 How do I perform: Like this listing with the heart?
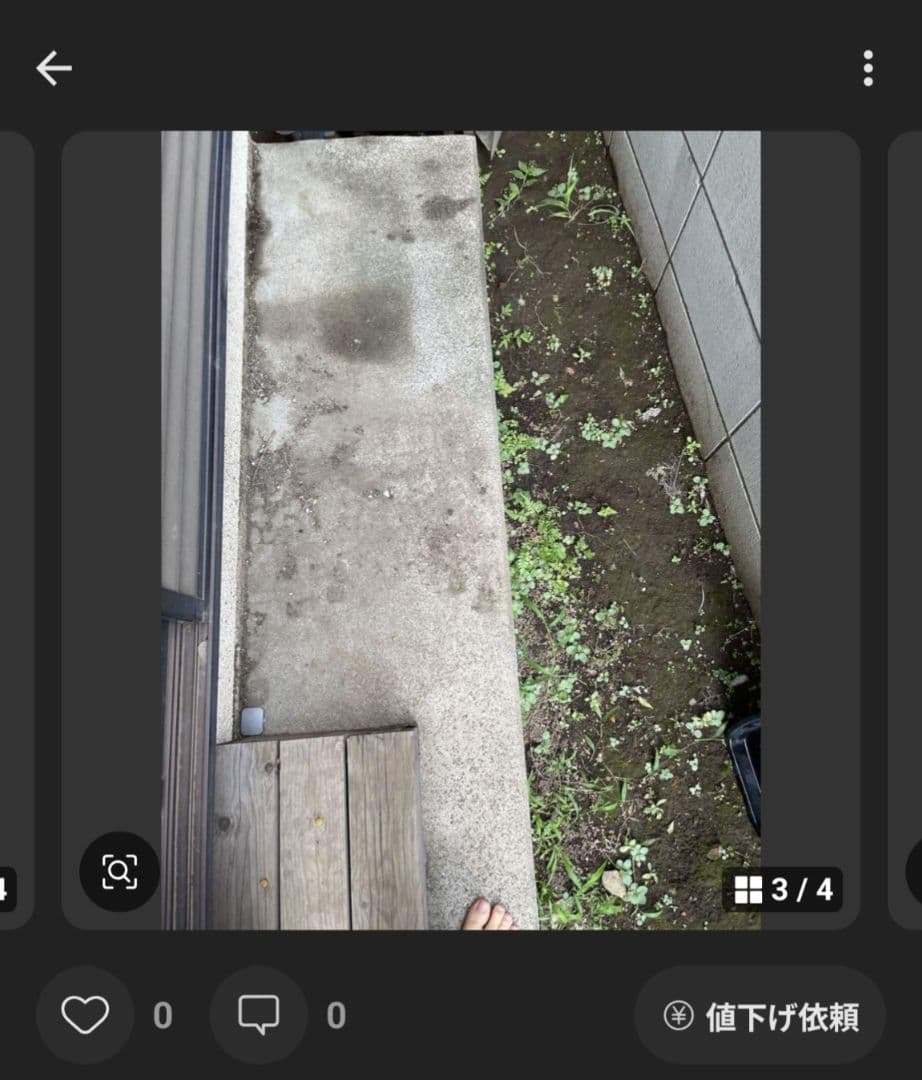(85, 1015)
